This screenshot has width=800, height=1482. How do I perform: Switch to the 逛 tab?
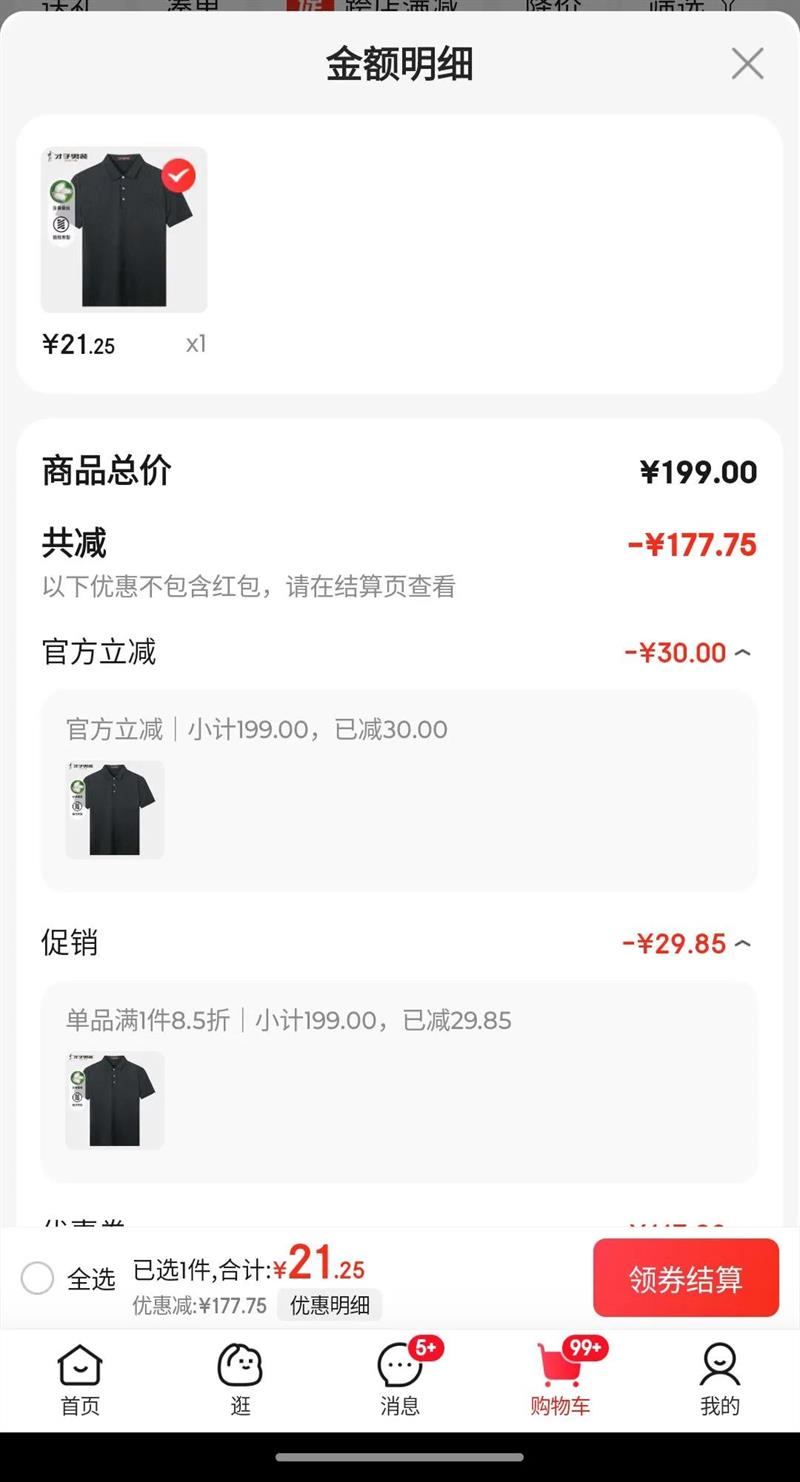(240, 1379)
